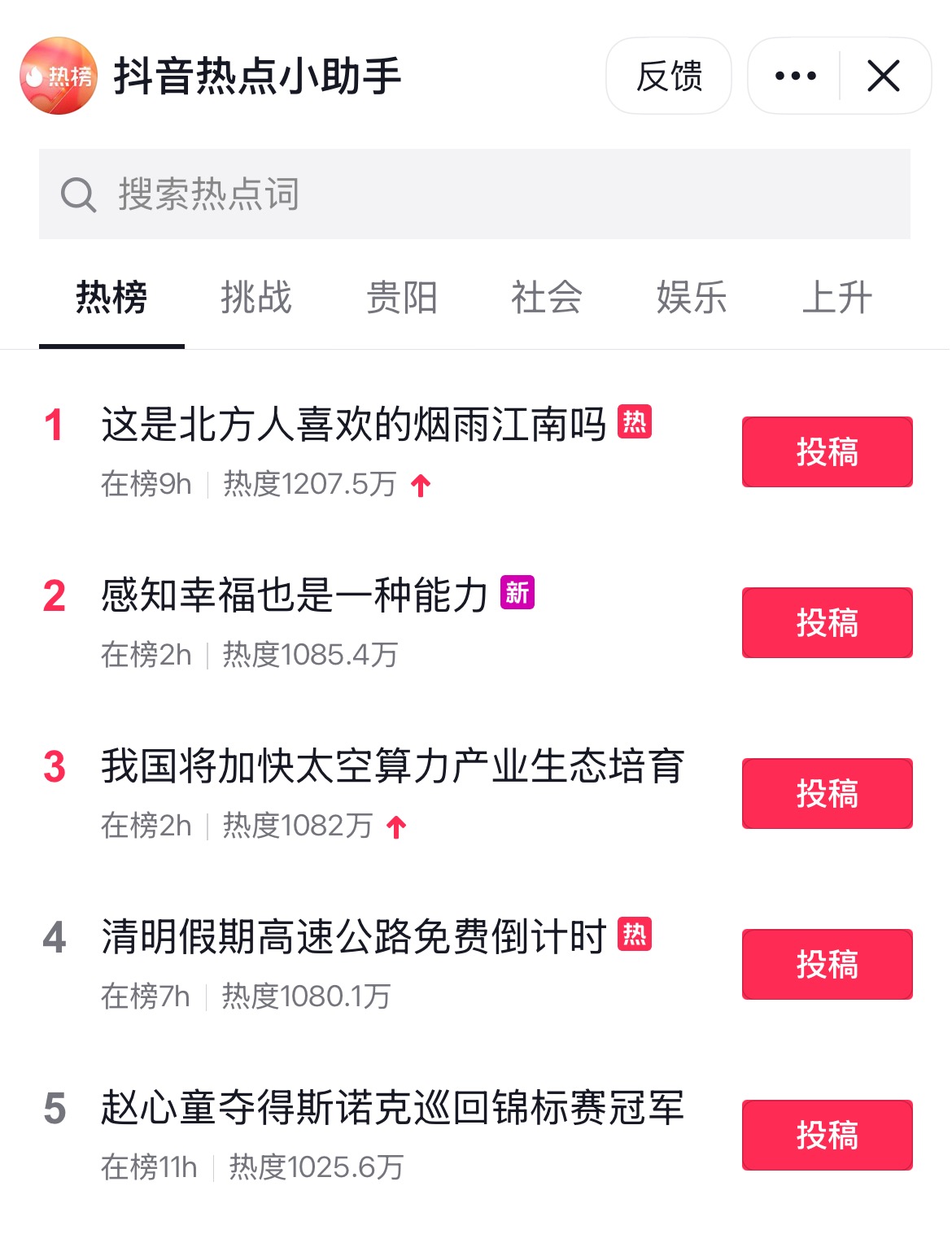The height and width of the screenshot is (1234, 952).
Task: Tap the 反馈 feedback button
Action: click(x=669, y=76)
